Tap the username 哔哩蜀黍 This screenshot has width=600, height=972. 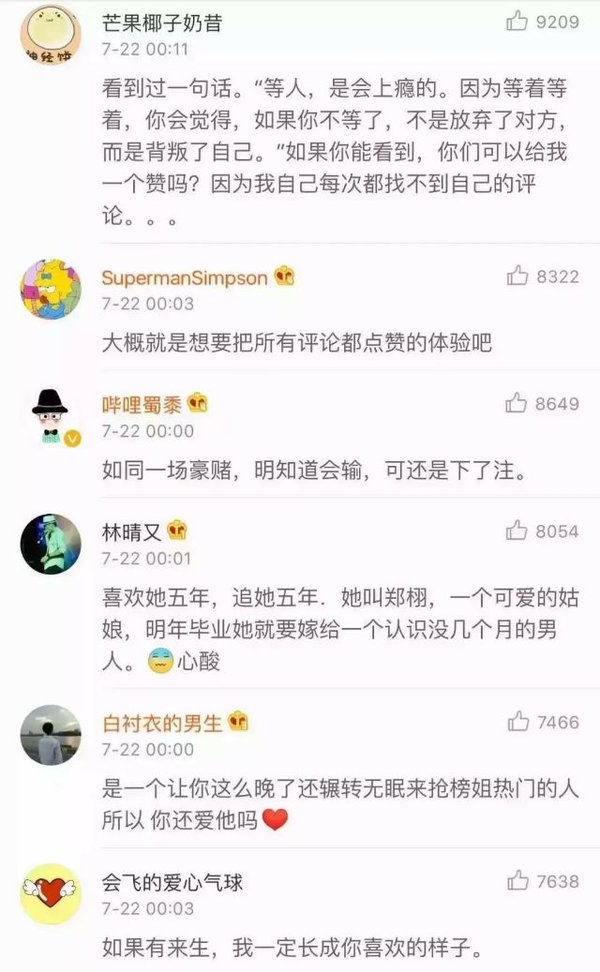click(141, 405)
